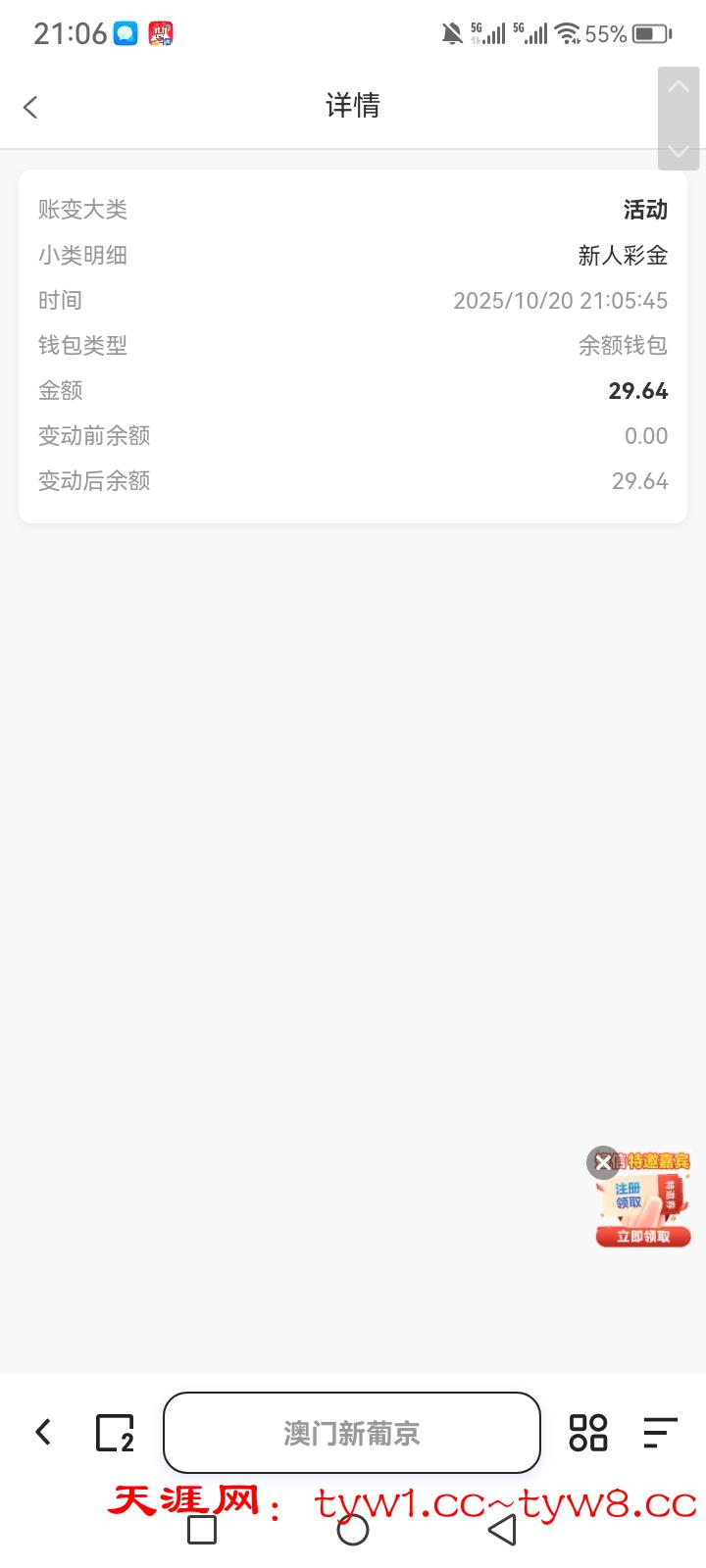Tap the scroll-up arrow at top right
This screenshot has height=1568, width=706.
678,87
